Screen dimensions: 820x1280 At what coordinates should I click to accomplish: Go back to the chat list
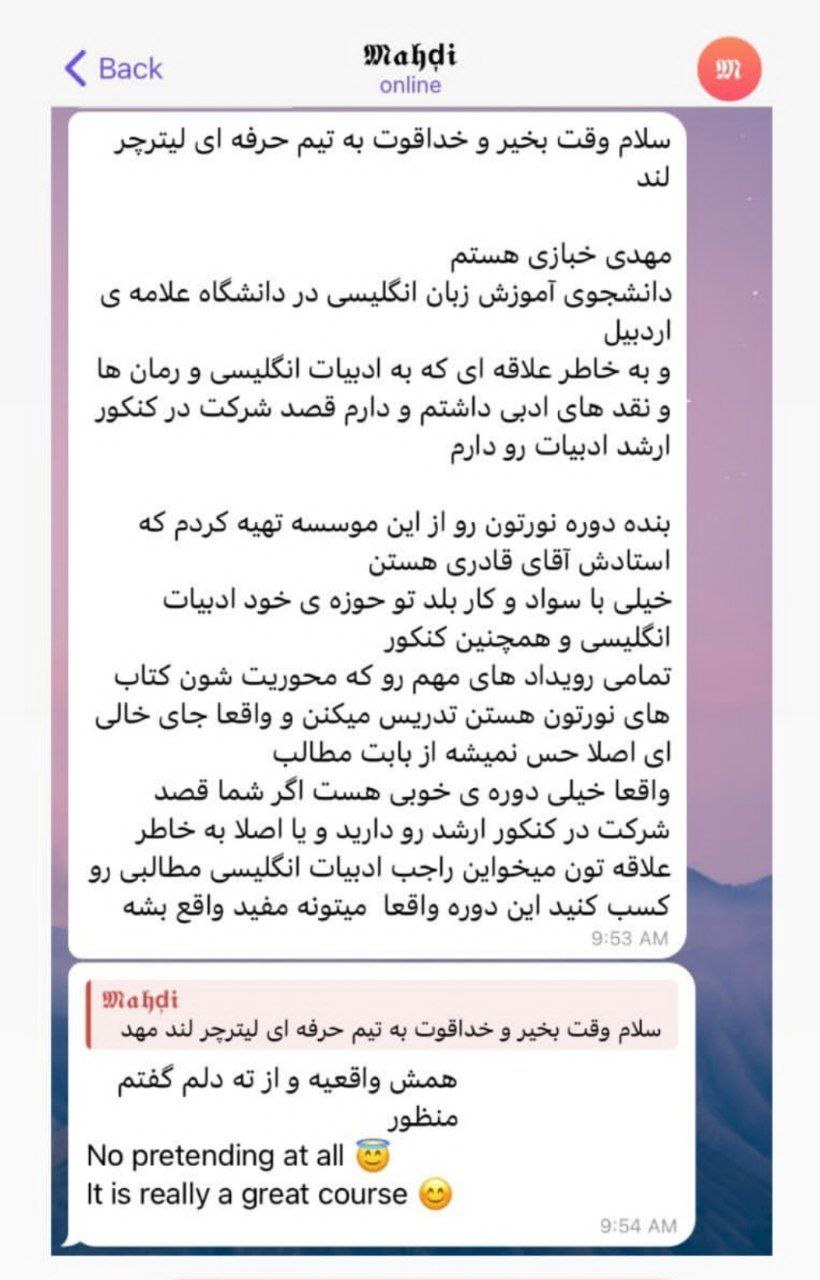click(112, 68)
